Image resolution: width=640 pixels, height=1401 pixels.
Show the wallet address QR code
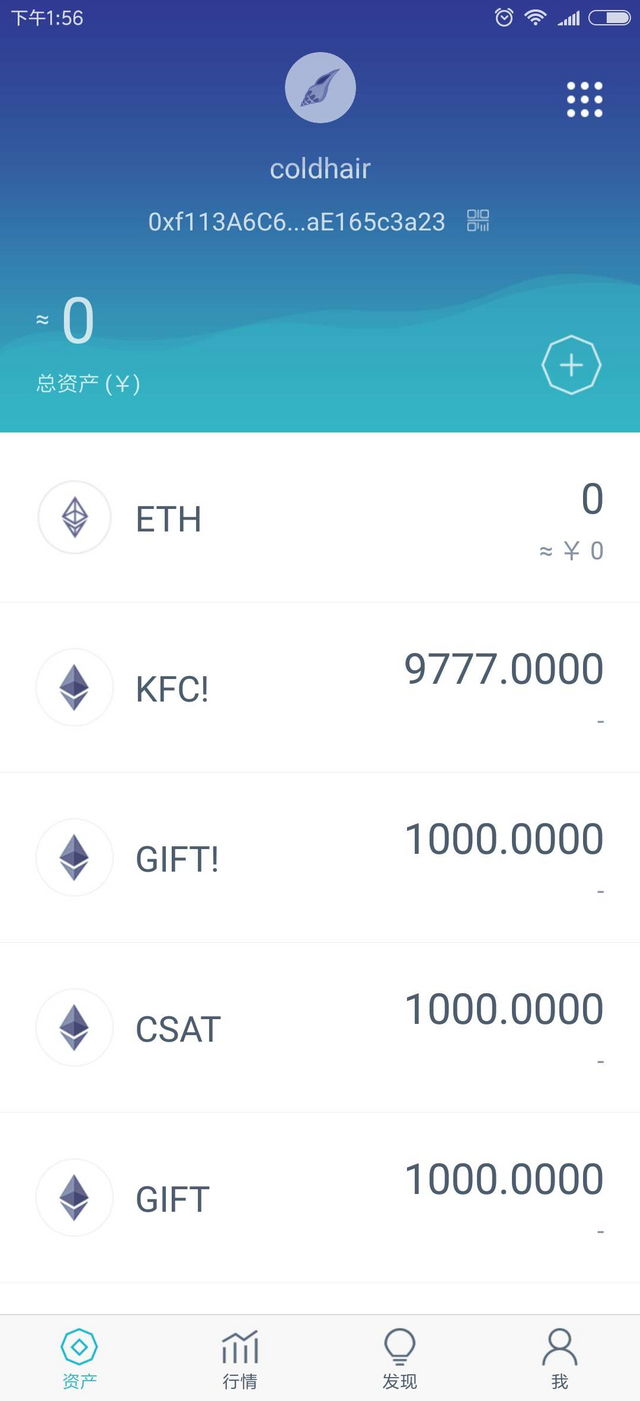478,221
